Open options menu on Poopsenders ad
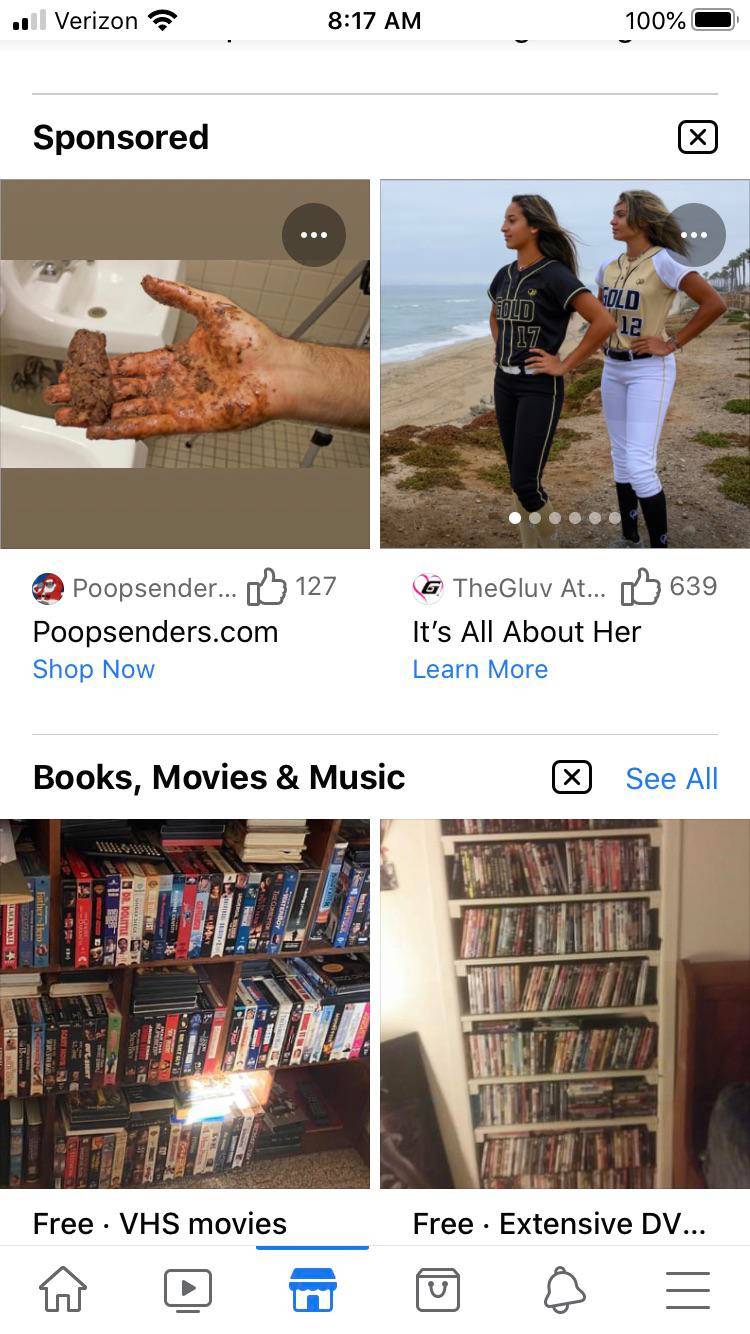750x1334 pixels. click(x=313, y=235)
